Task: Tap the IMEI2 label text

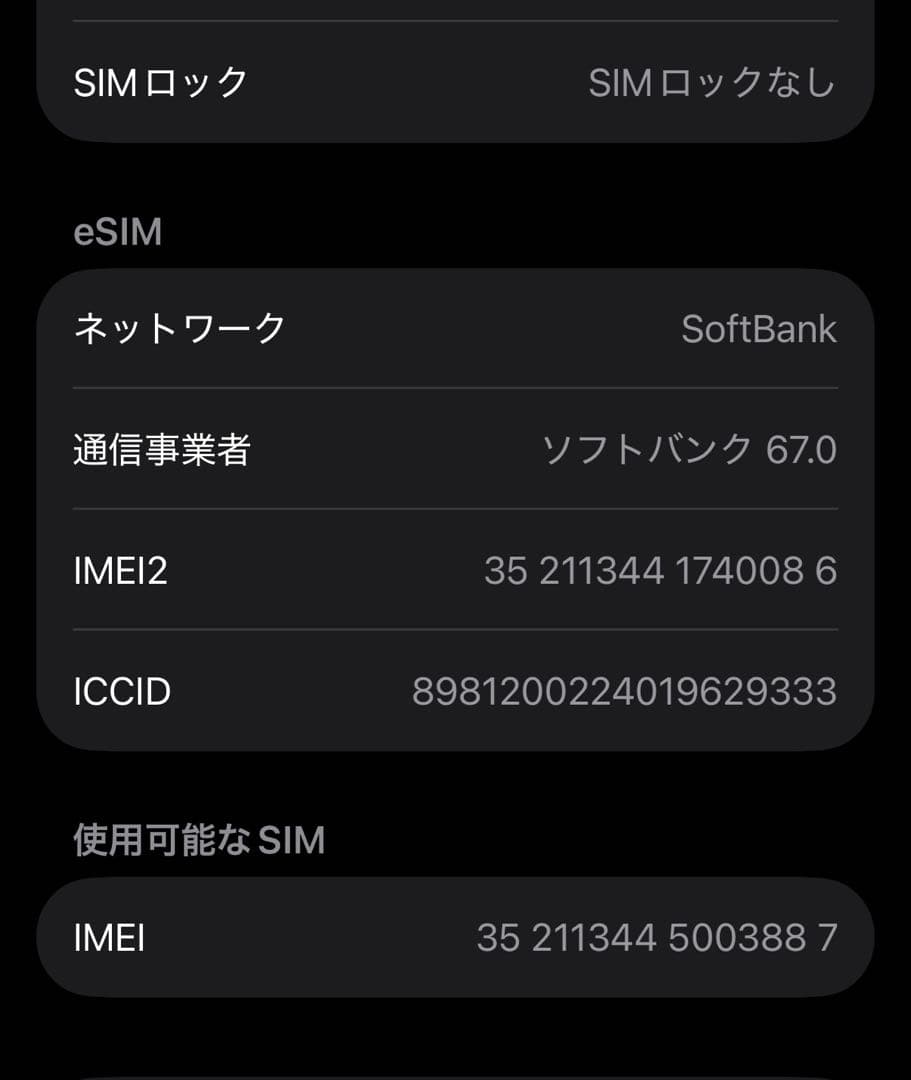Action: [119, 570]
